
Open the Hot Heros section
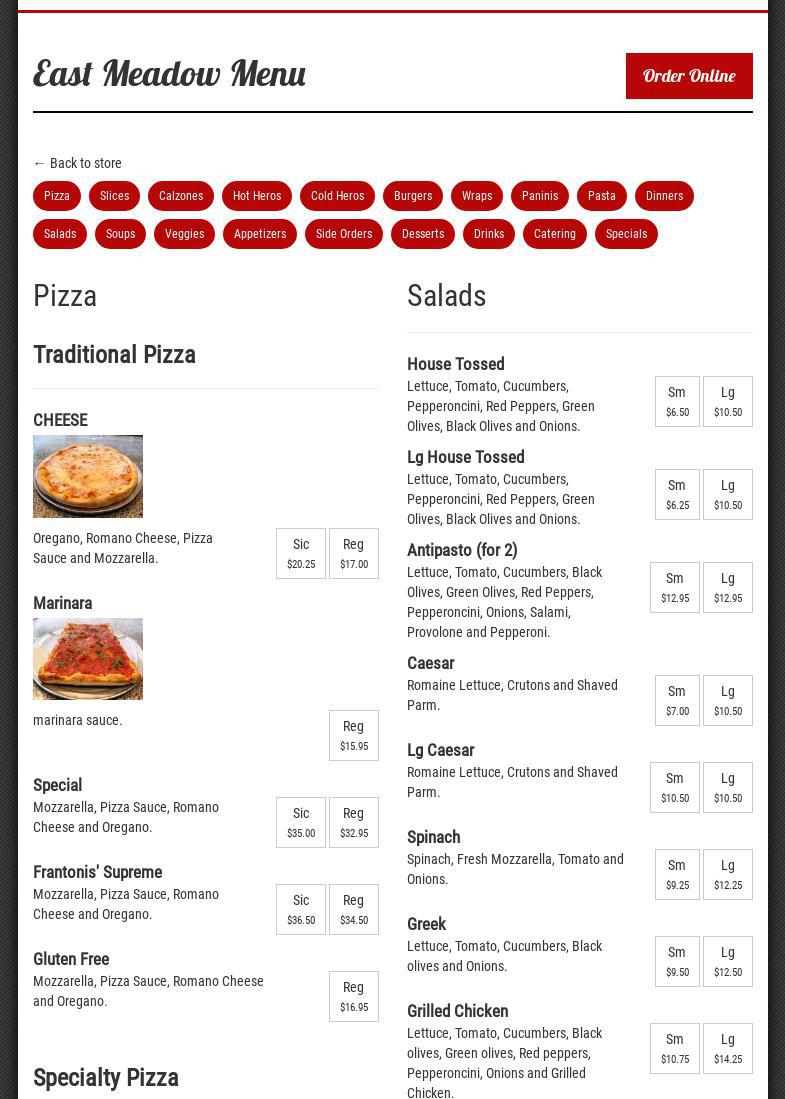pos(257,196)
